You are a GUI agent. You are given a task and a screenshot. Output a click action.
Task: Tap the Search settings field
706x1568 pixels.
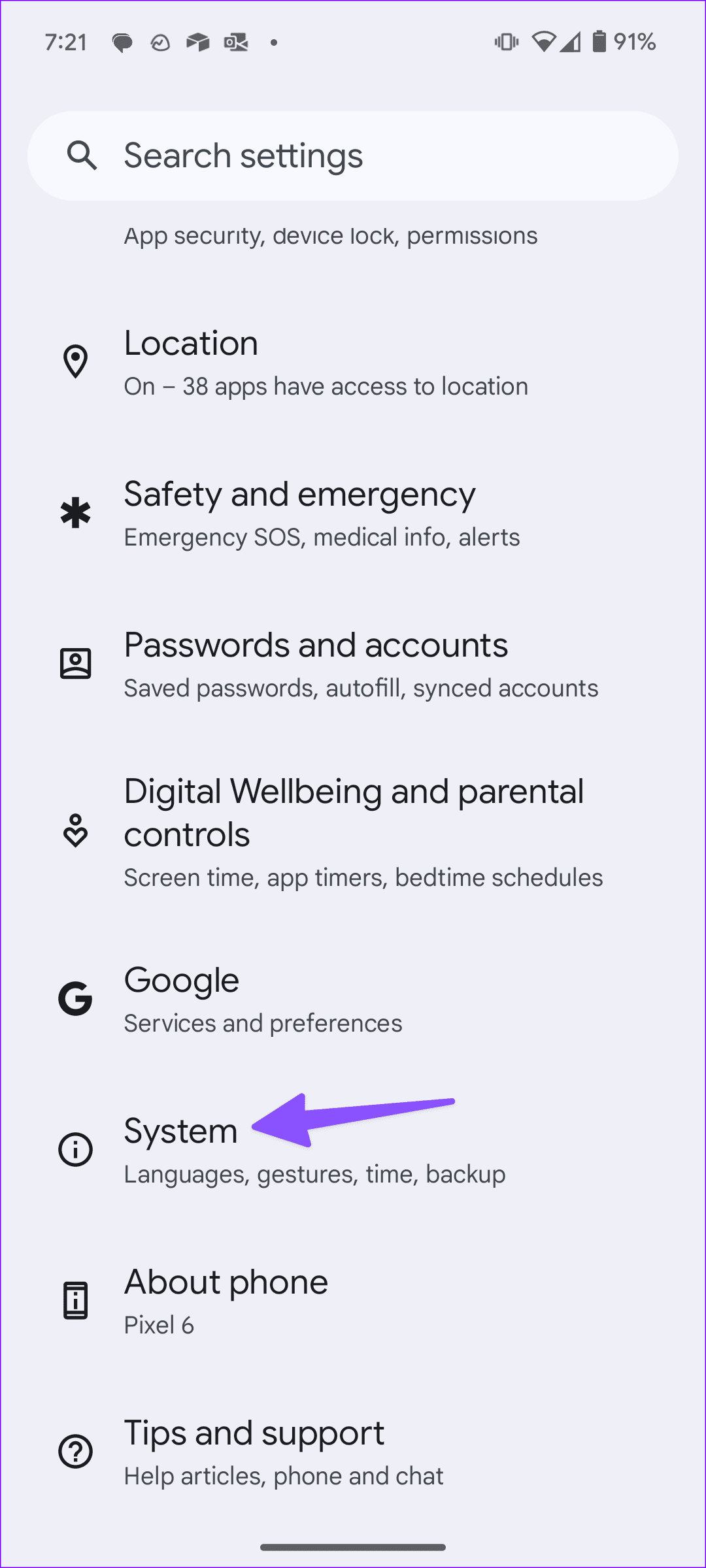pos(353,155)
